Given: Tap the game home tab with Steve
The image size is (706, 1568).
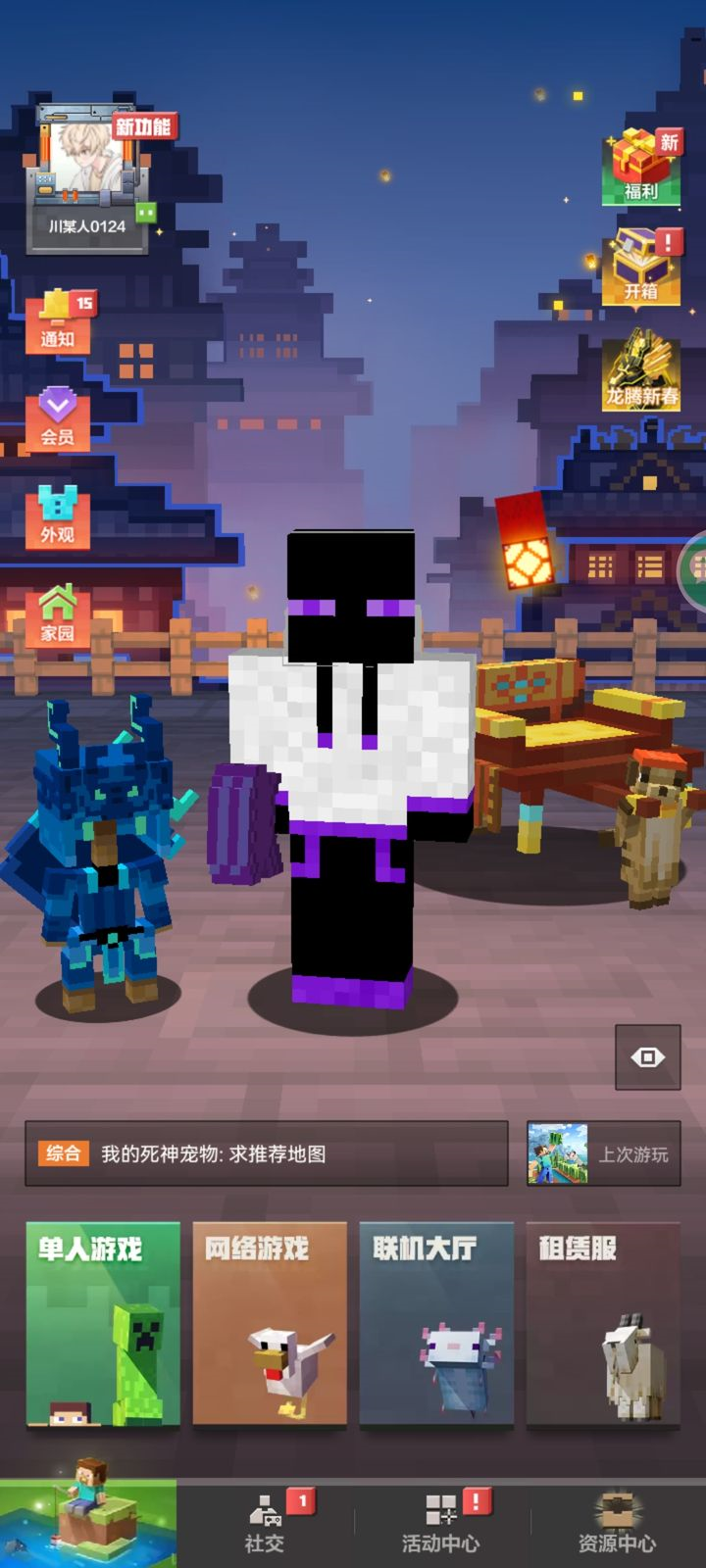Looking at the screenshot, I should (88, 1524).
